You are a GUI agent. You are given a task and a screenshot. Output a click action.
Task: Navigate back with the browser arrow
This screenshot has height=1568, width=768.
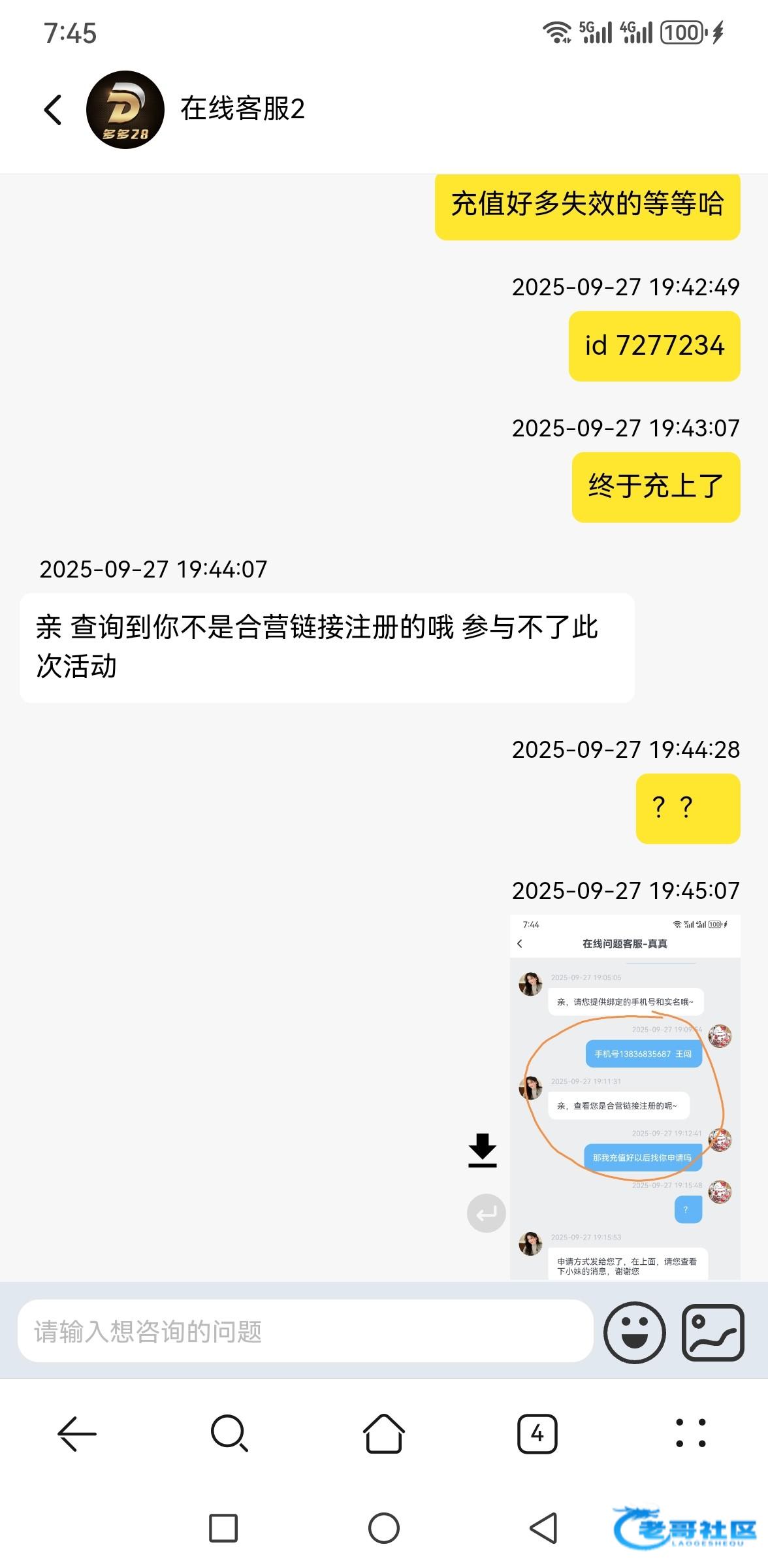pyautogui.click(x=77, y=1434)
